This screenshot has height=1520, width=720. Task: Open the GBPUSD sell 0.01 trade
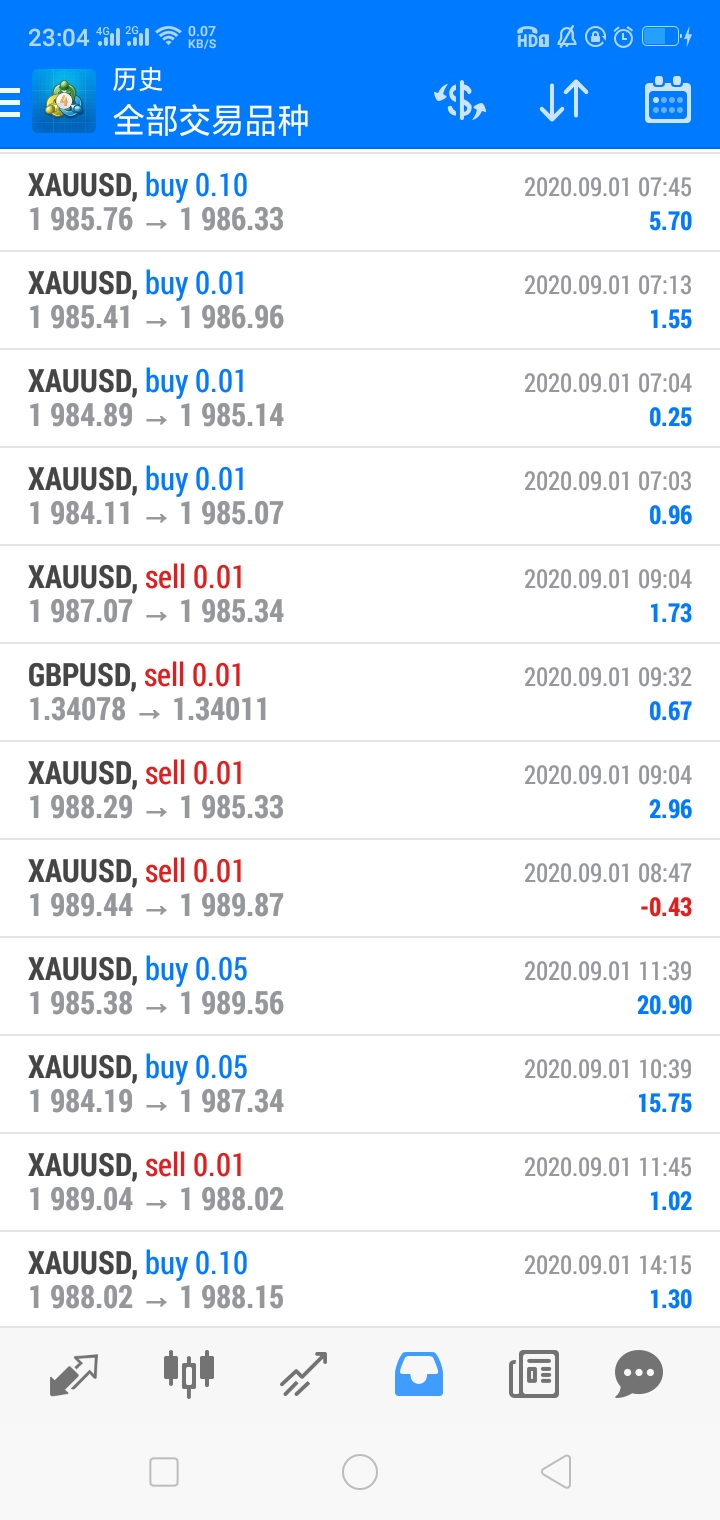[360, 692]
